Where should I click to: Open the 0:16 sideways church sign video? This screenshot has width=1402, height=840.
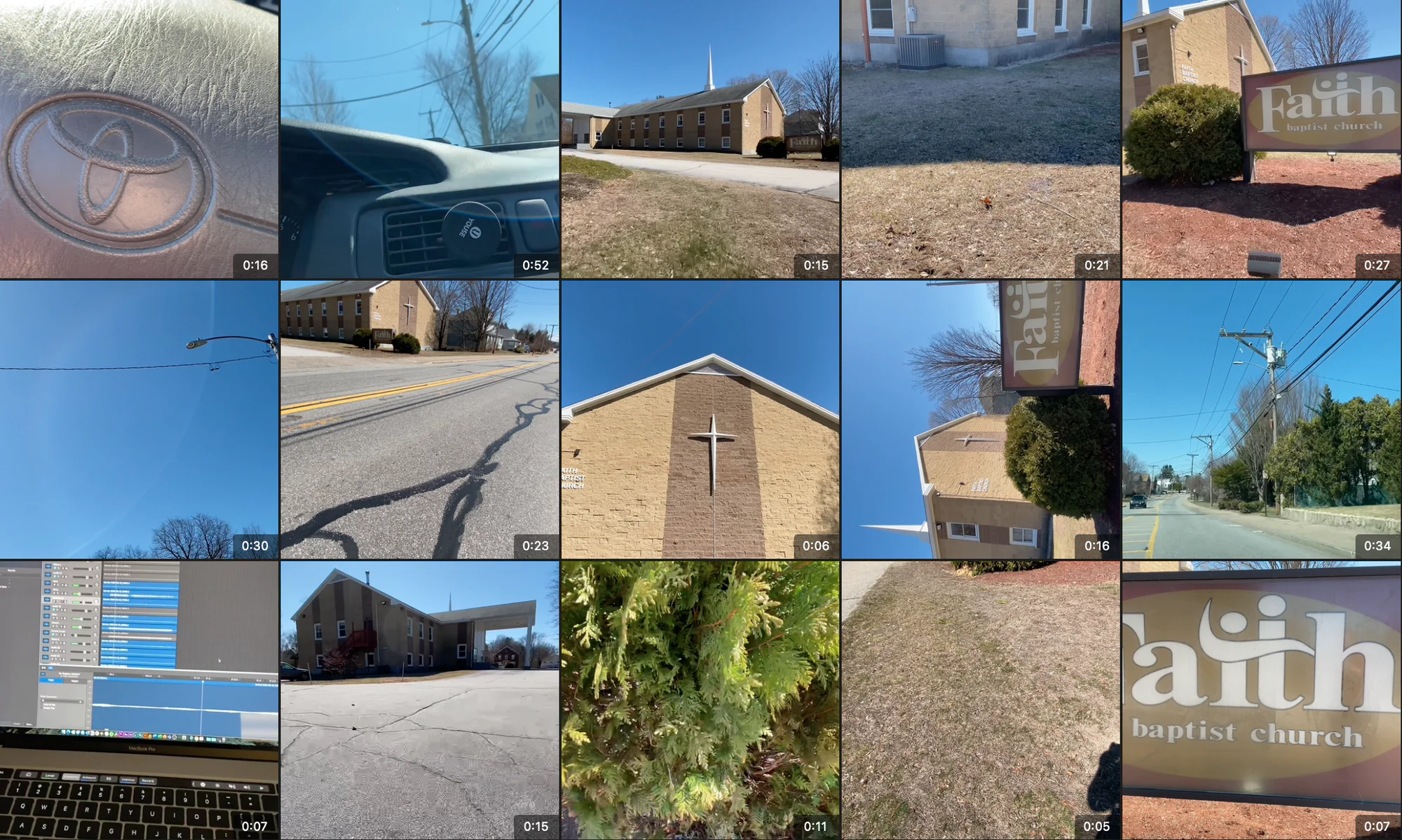pyautogui.click(x=981, y=420)
